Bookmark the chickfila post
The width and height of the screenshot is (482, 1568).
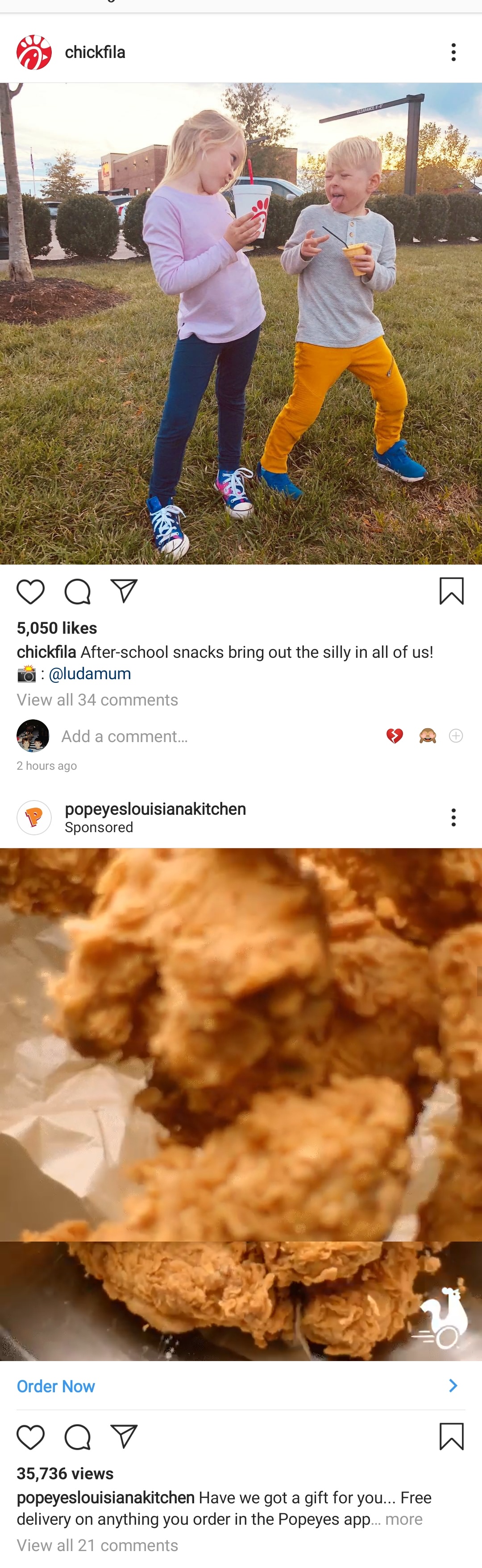tap(452, 591)
